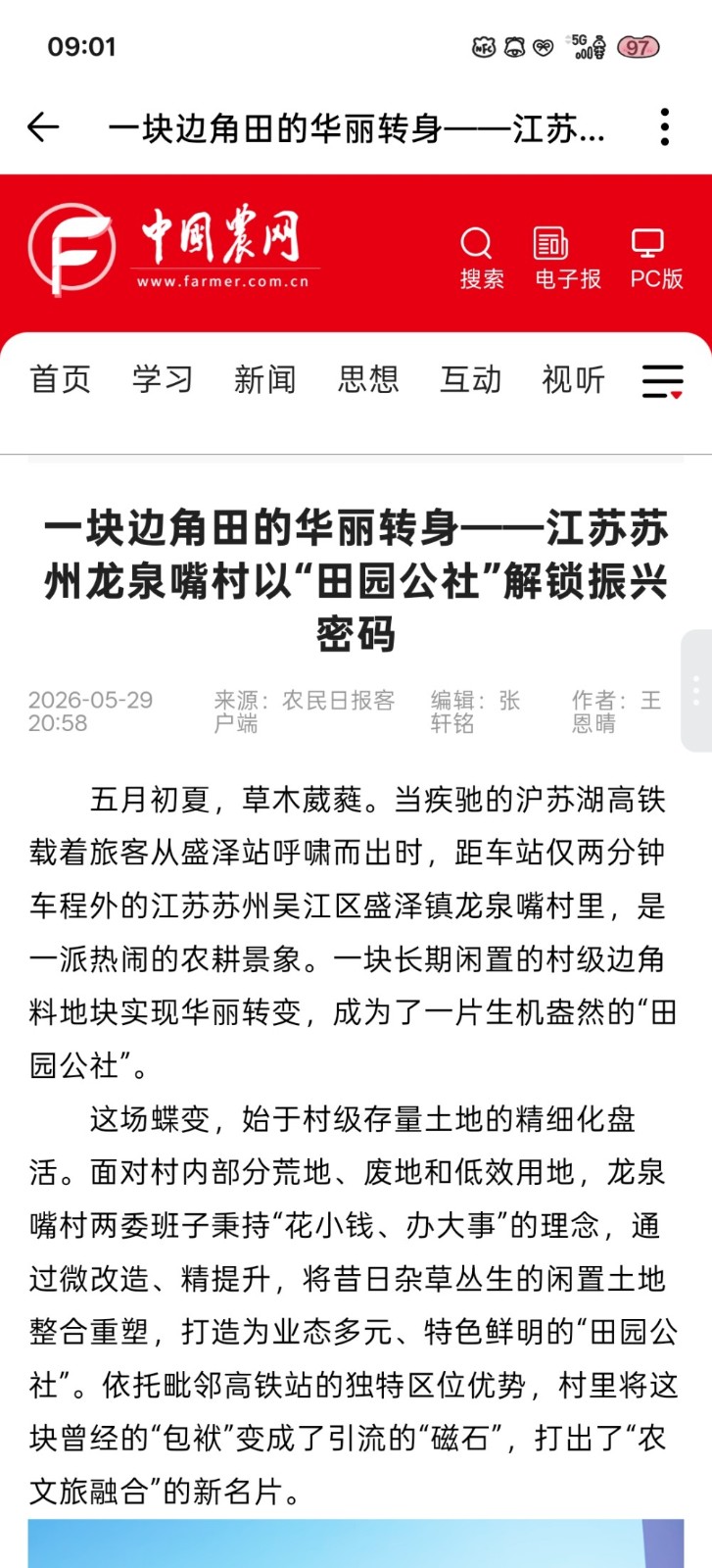Open 搜索 search on the site header
The image size is (712, 1568).
coord(481,259)
